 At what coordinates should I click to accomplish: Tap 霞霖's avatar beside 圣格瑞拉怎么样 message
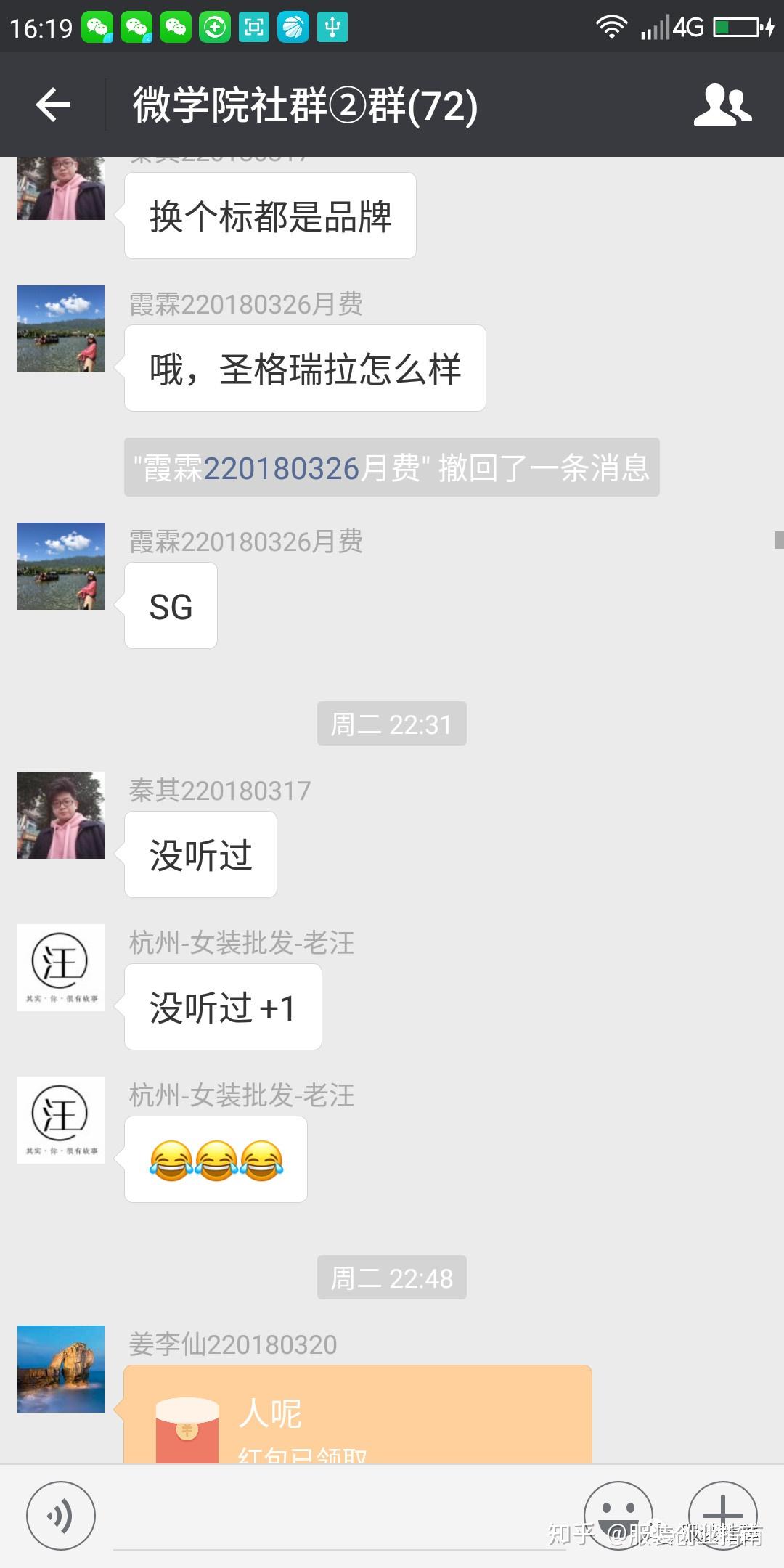[61, 329]
